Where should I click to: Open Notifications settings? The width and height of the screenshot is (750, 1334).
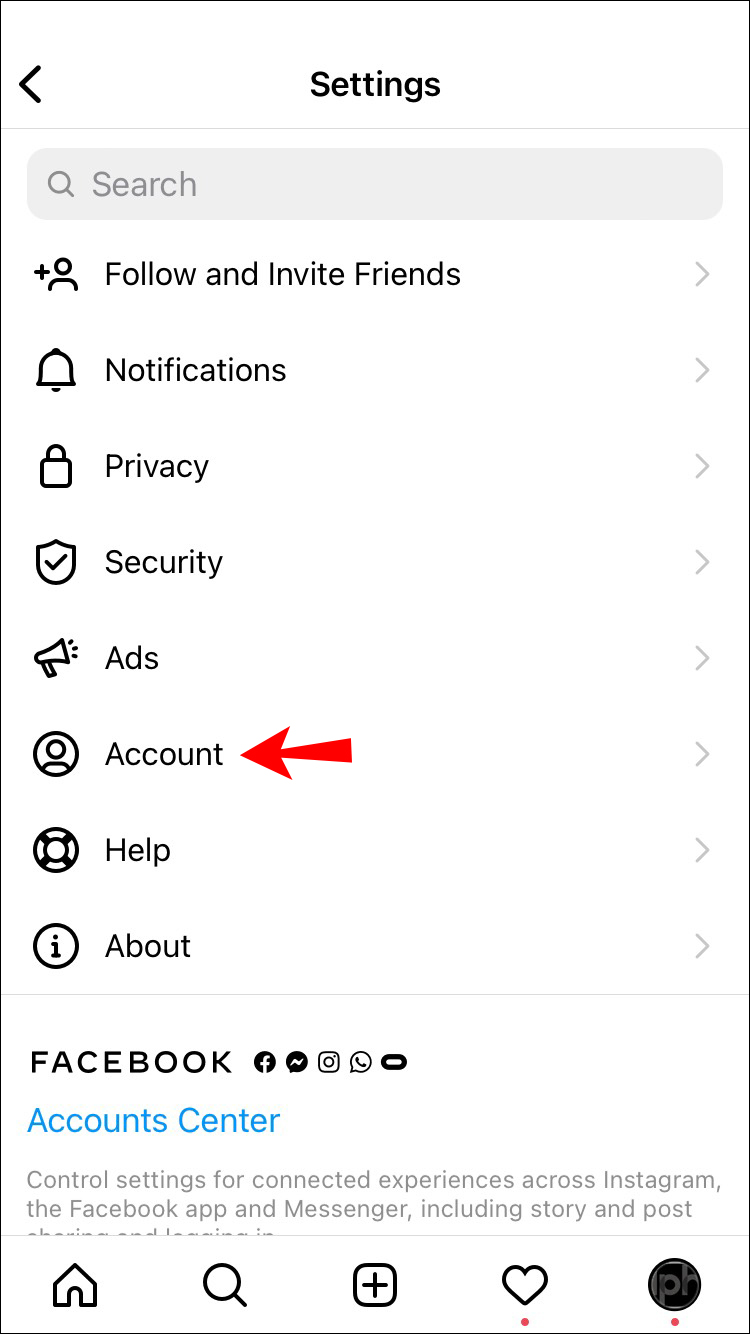(x=195, y=370)
